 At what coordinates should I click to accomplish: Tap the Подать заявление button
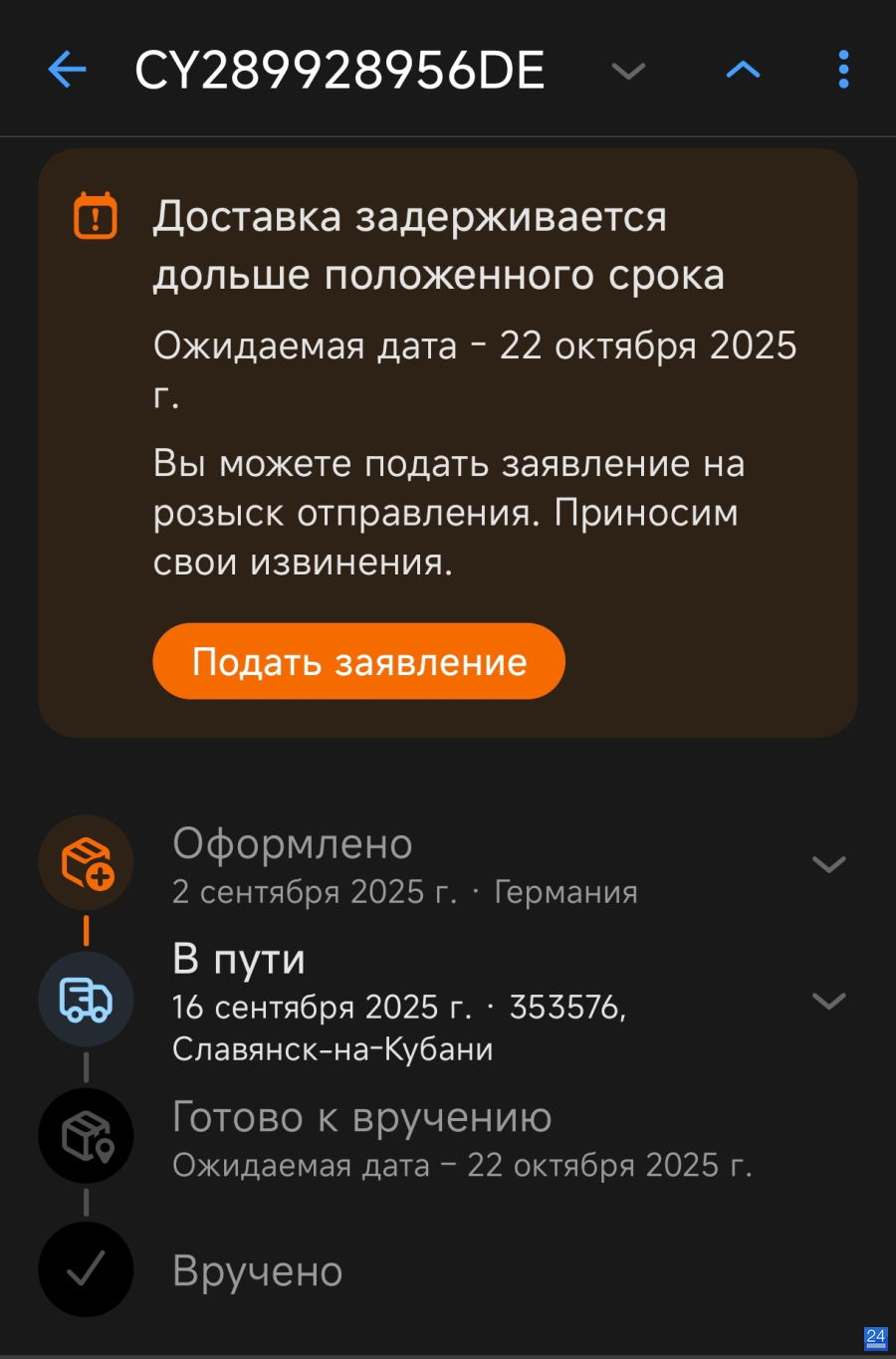[358, 661]
